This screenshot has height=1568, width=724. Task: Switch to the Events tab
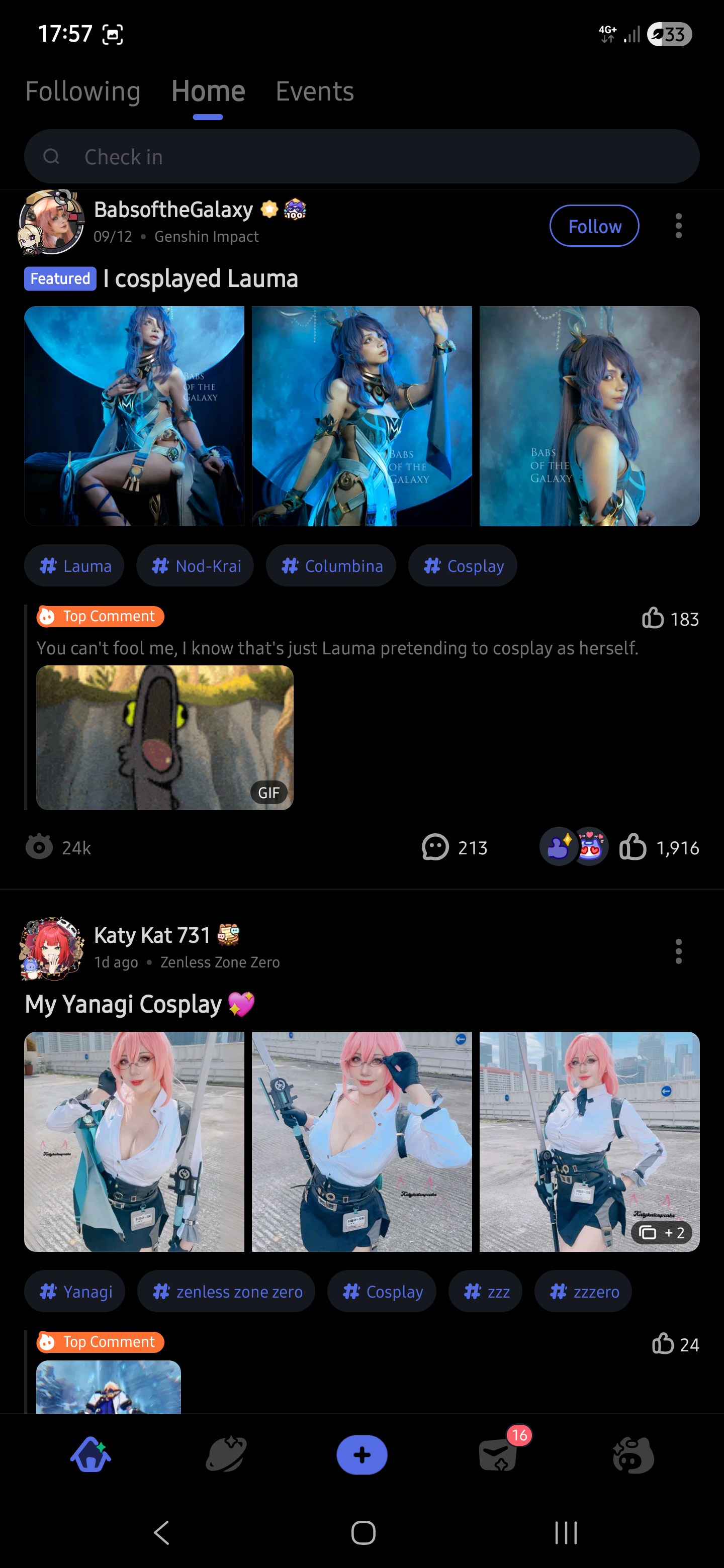pos(314,91)
